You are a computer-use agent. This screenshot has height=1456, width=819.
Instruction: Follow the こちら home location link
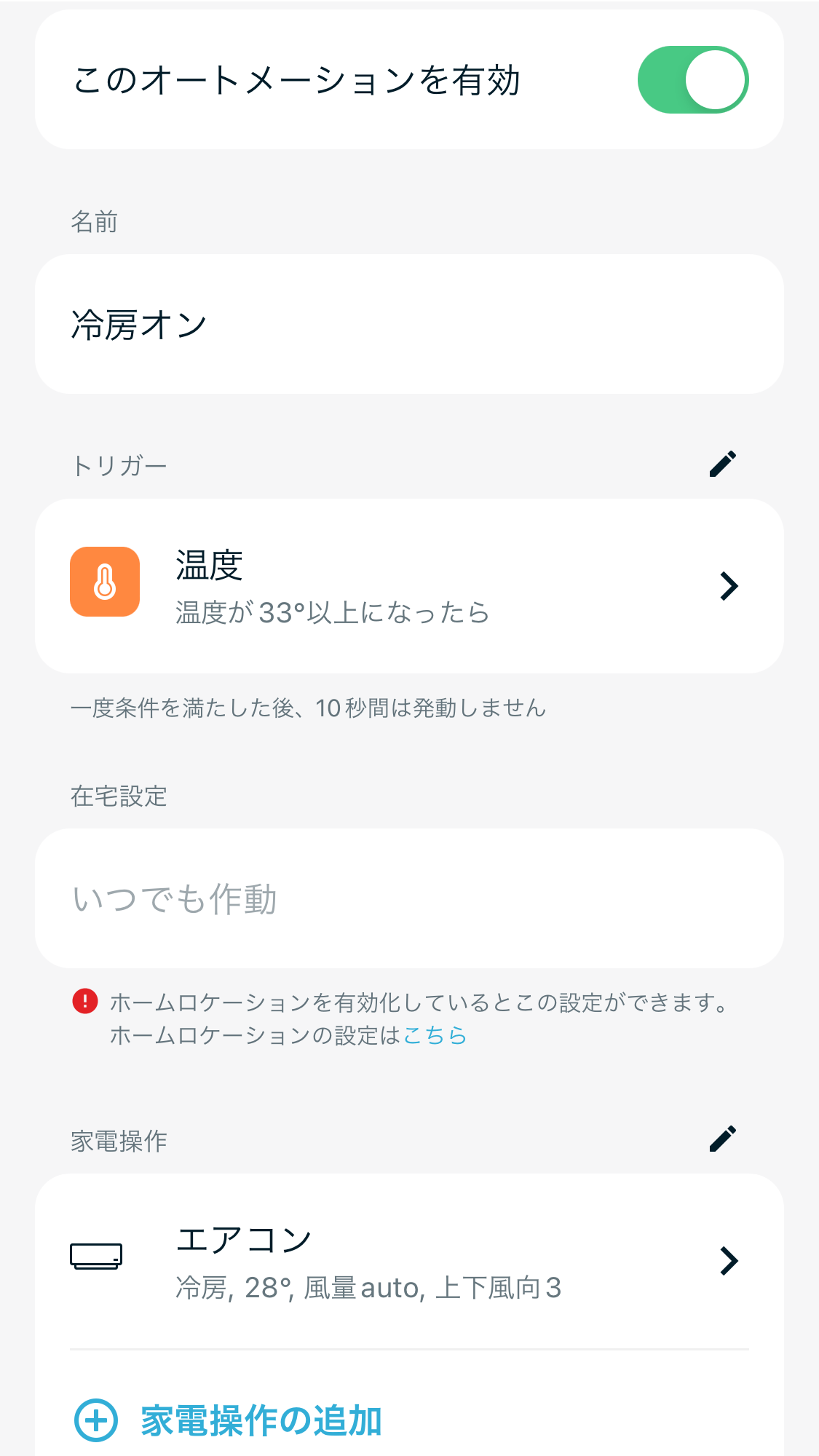pyautogui.click(x=435, y=1035)
